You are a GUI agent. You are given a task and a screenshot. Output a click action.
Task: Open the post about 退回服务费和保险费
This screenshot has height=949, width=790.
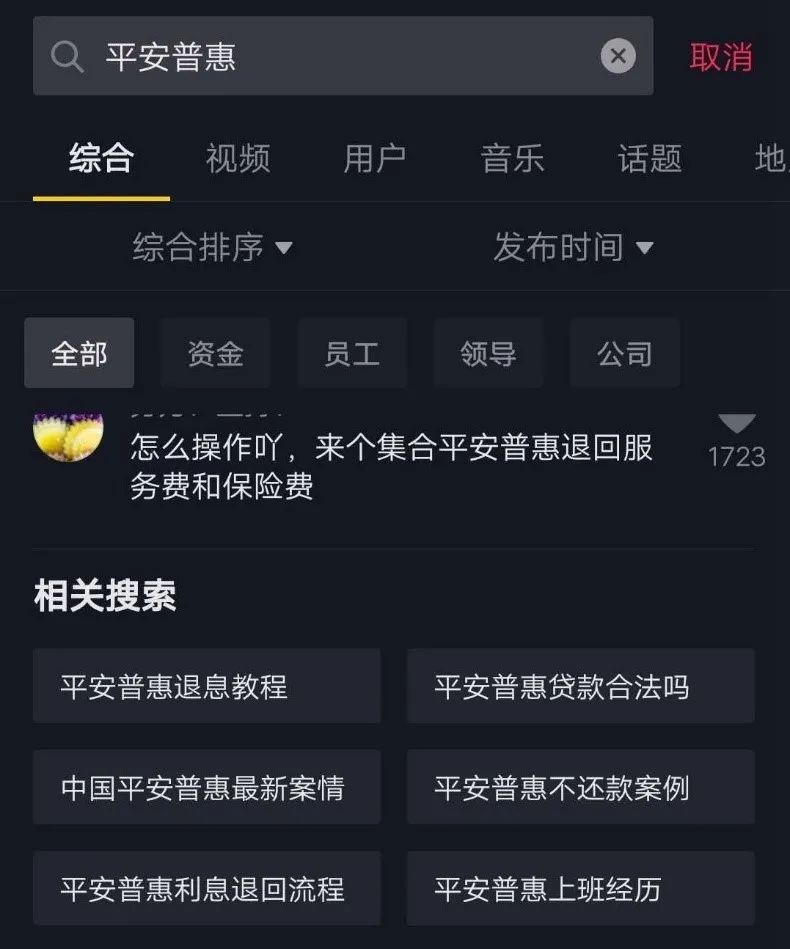point(391,466)
